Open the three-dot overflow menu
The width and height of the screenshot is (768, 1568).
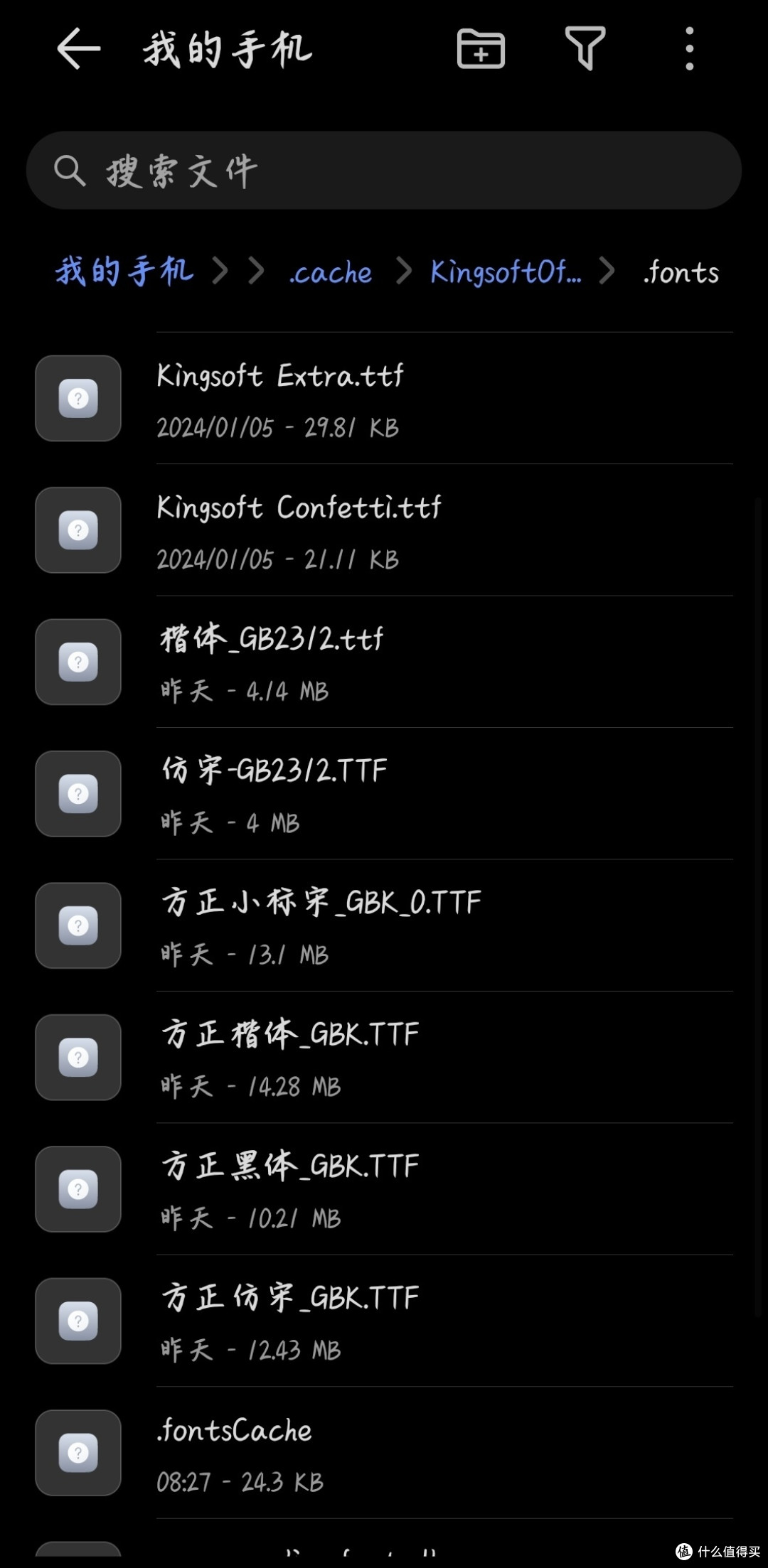click(x=689, y=49)
